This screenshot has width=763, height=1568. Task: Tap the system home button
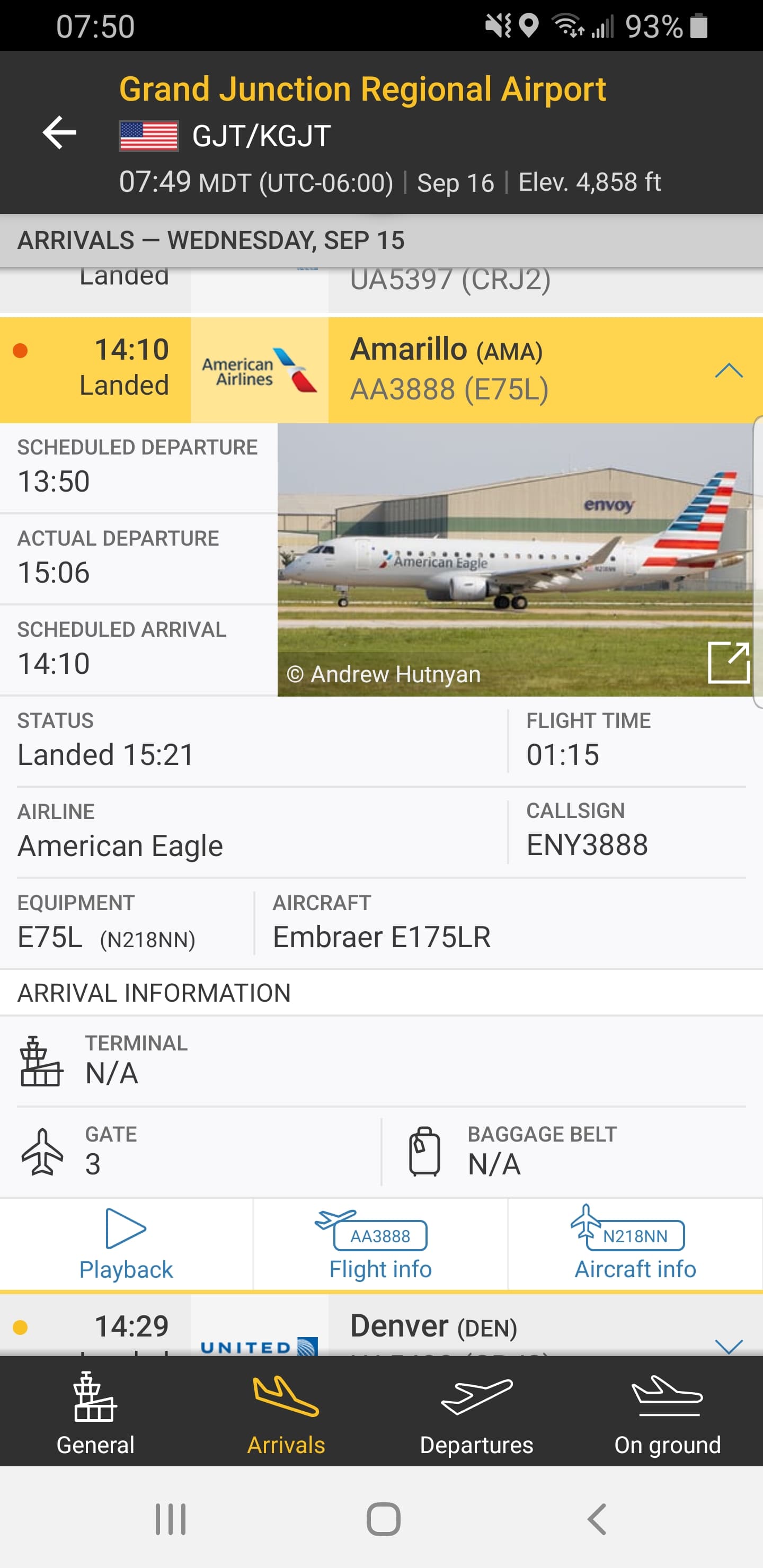coord(383,1519)
